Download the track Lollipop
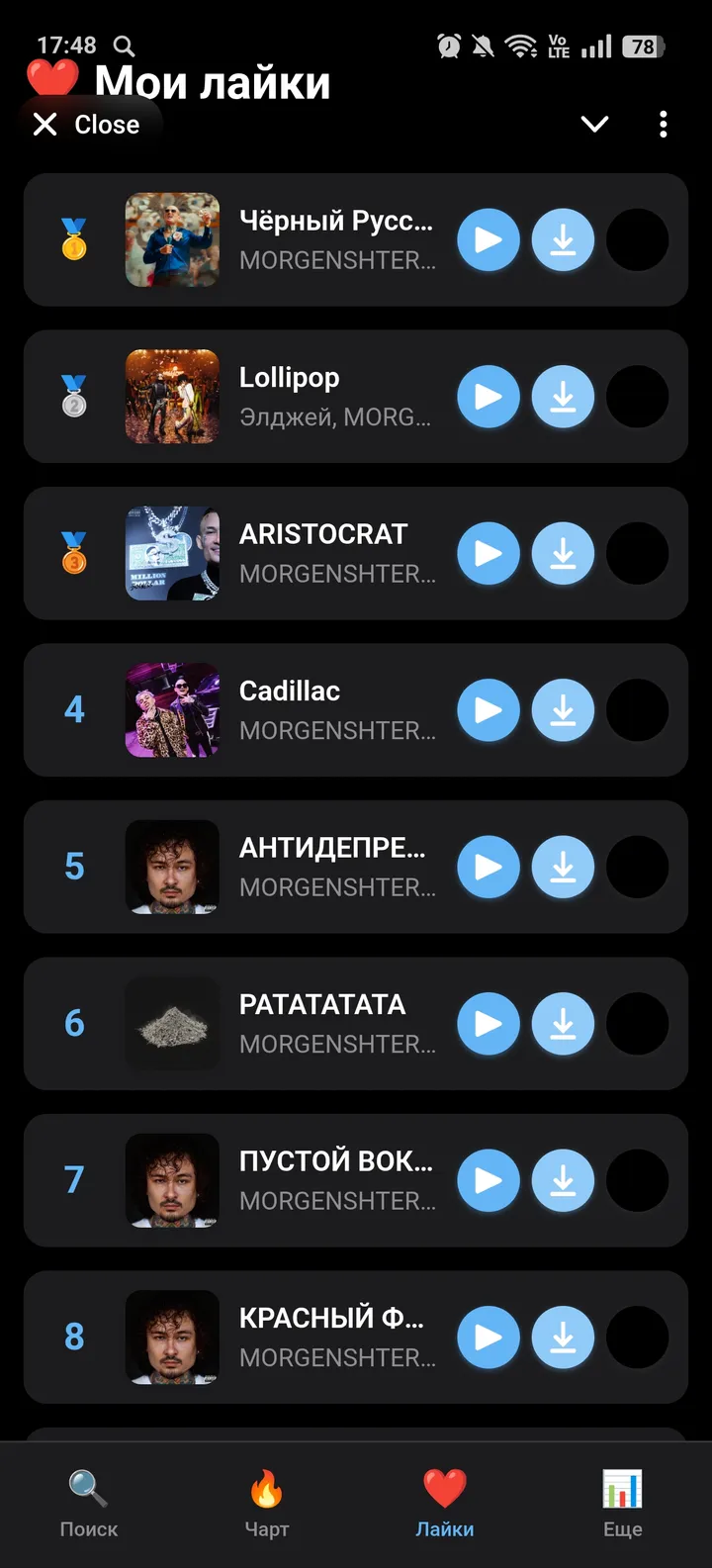The height and width of the screenshot is (1568, 712). point(563,397)
